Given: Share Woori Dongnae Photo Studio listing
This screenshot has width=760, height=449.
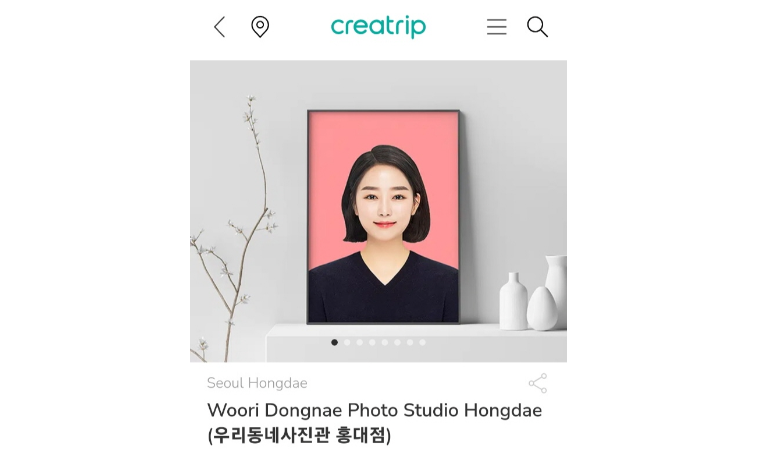Looking at the screenshot, I should pyautogui.click(x=538, y=383).
